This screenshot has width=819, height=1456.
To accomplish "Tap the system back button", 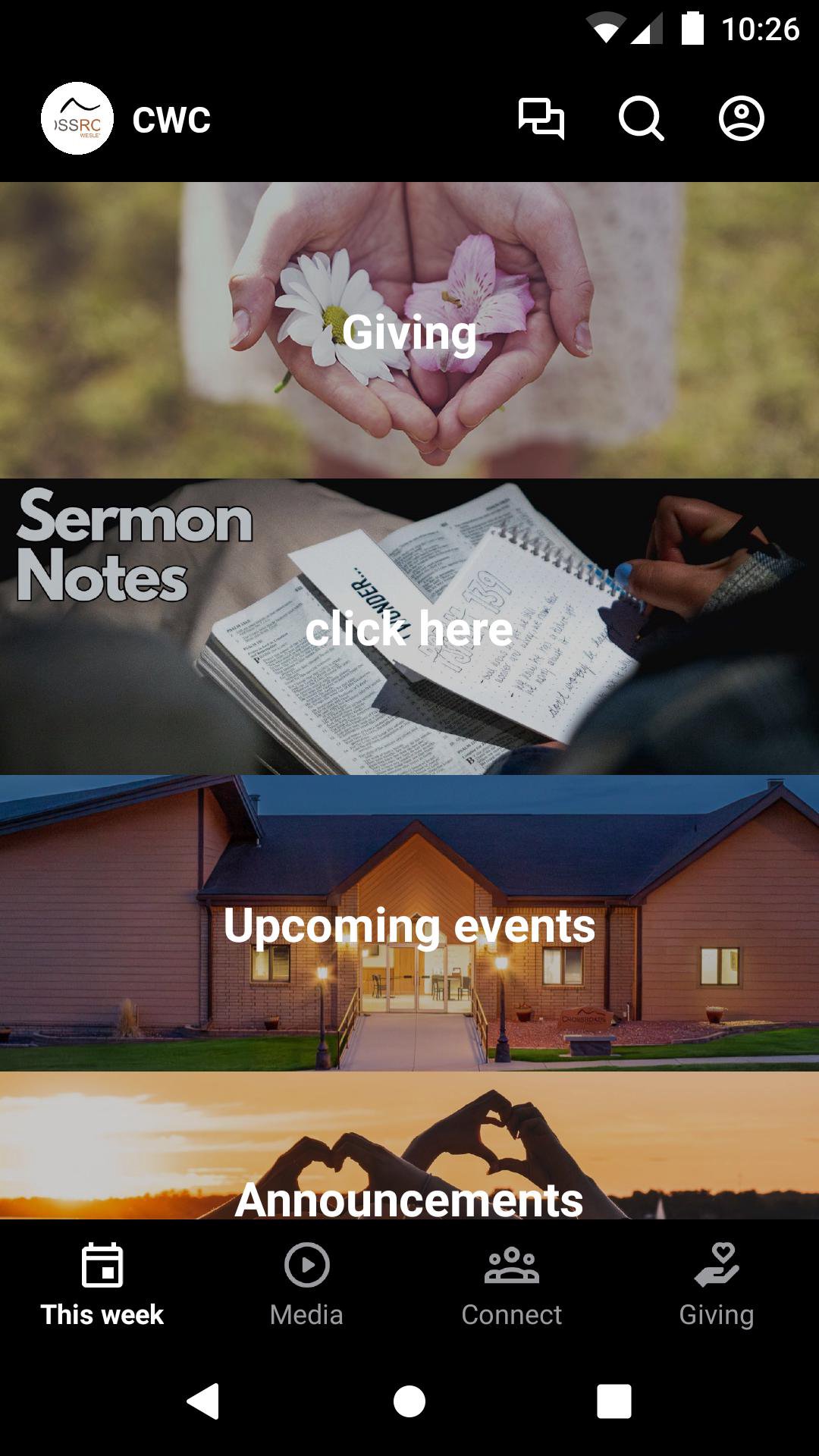I will pos(203,1401).
